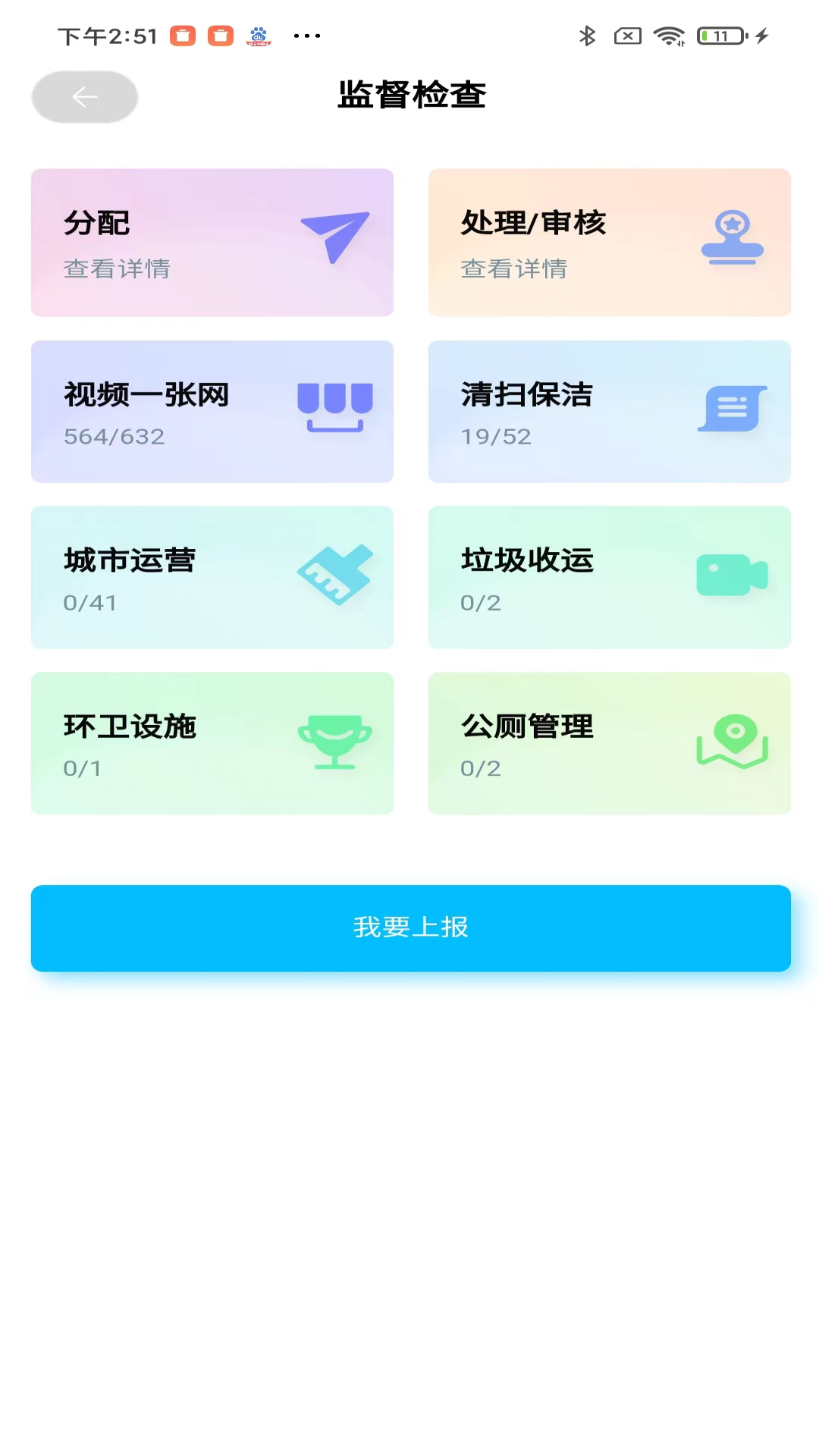The height and width of the screenshot is (1456, 819).
Task: Open the 清扫保洁 card
Action: pos(609,411)
